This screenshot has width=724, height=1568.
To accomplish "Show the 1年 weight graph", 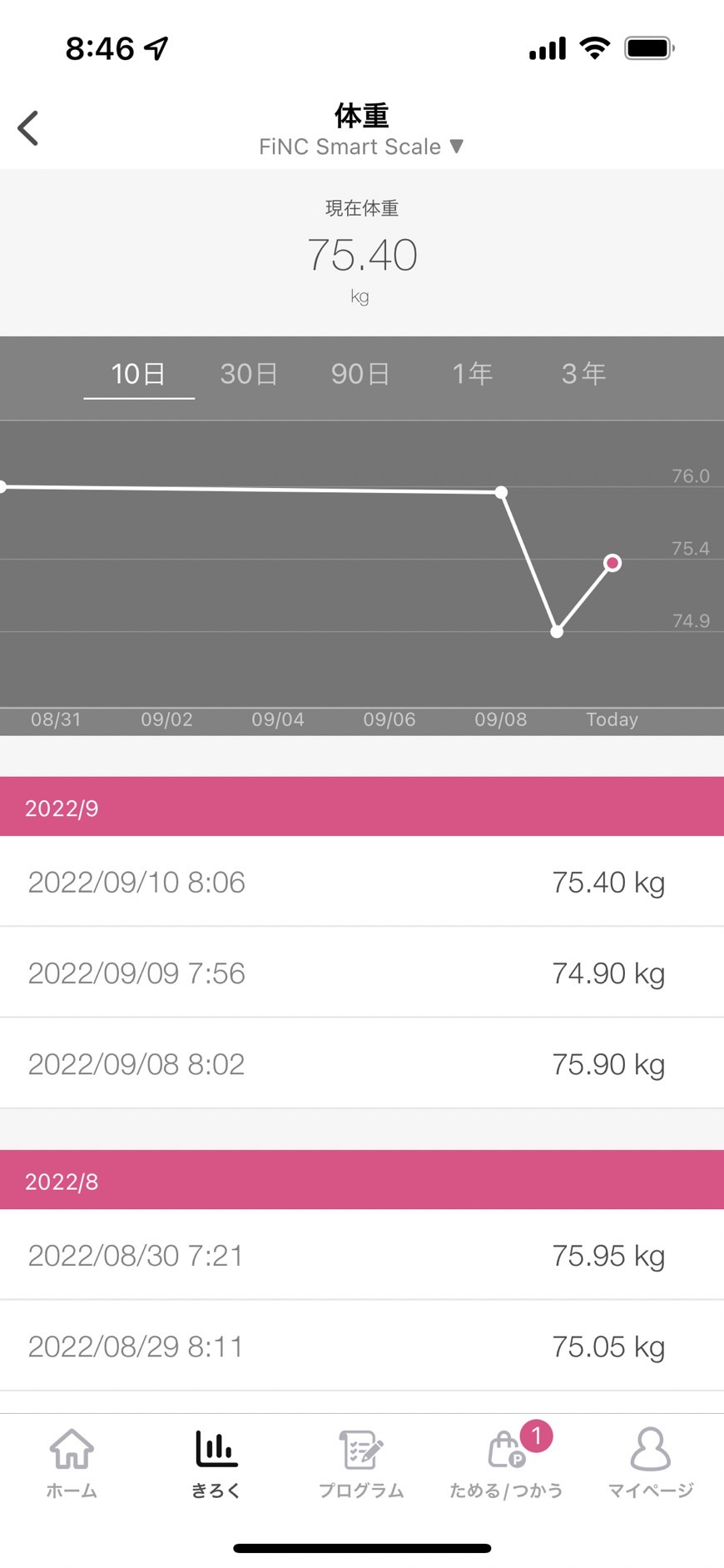I will point(472,374).
